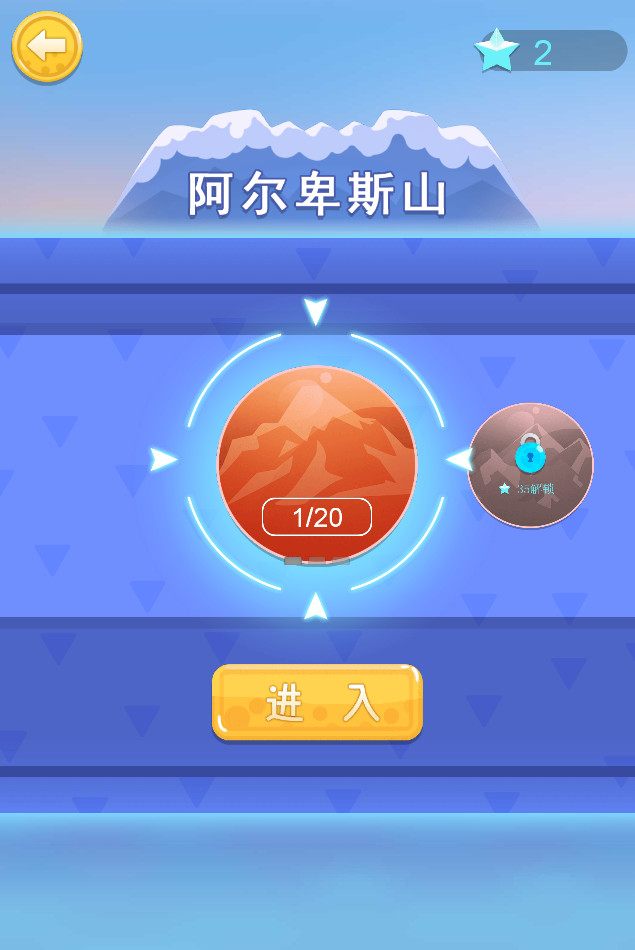Go back using the yellow arrow button
Screen dimensions: 635x950
click(x=47, y=46)
